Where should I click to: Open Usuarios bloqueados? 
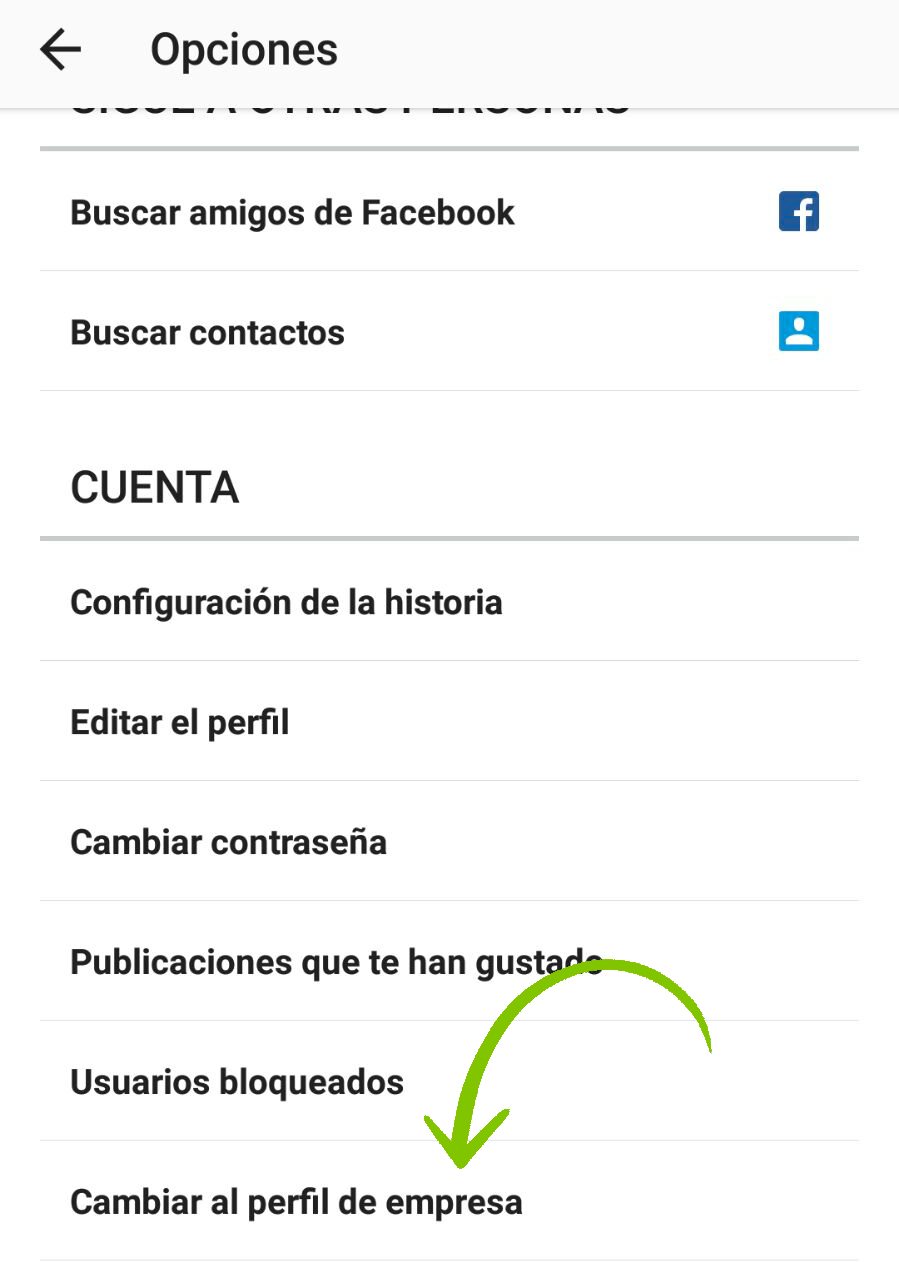[x=237, y=1083]
